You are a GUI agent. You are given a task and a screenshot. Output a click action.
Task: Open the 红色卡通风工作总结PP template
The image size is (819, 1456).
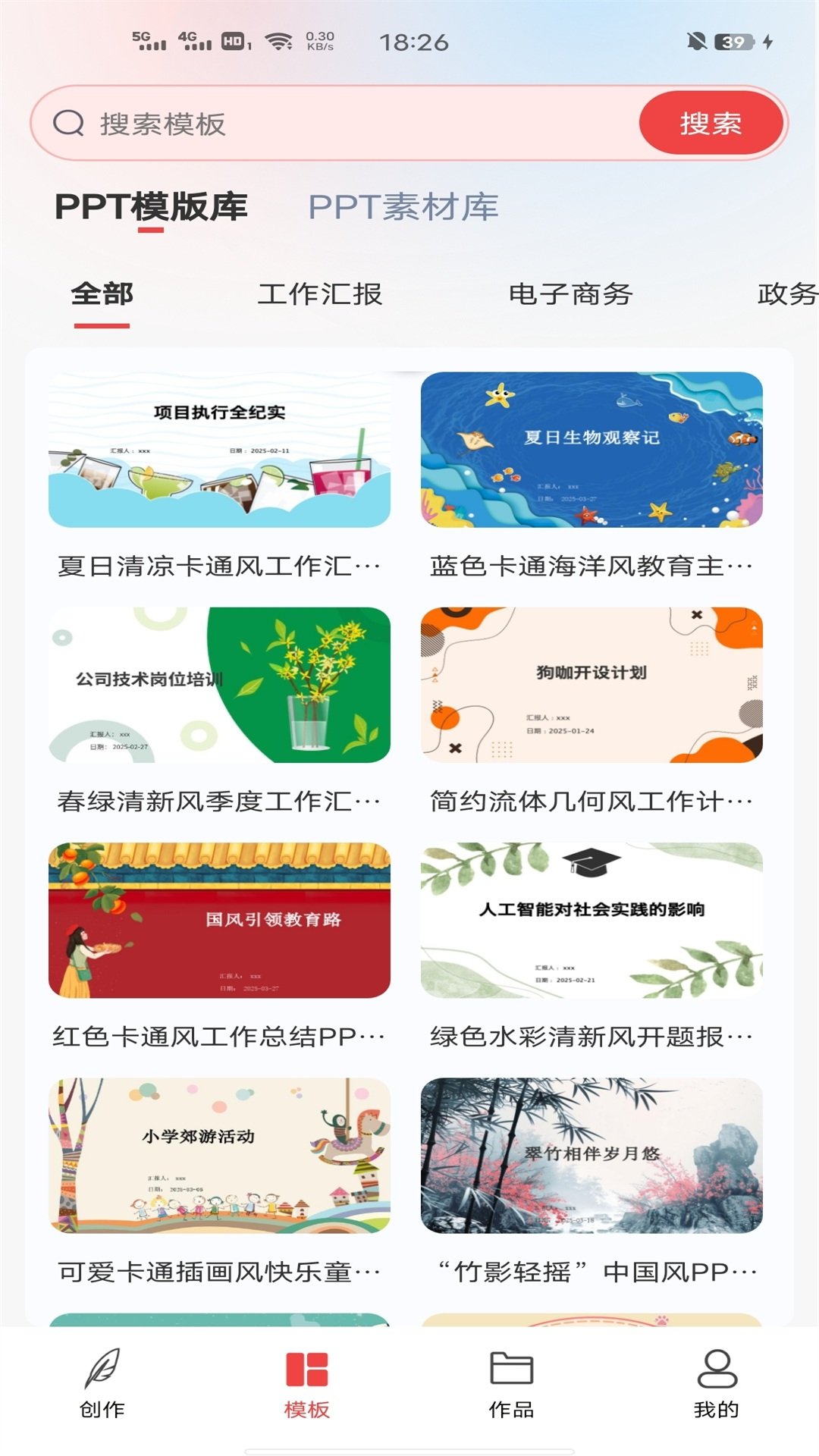pos(219,921)
